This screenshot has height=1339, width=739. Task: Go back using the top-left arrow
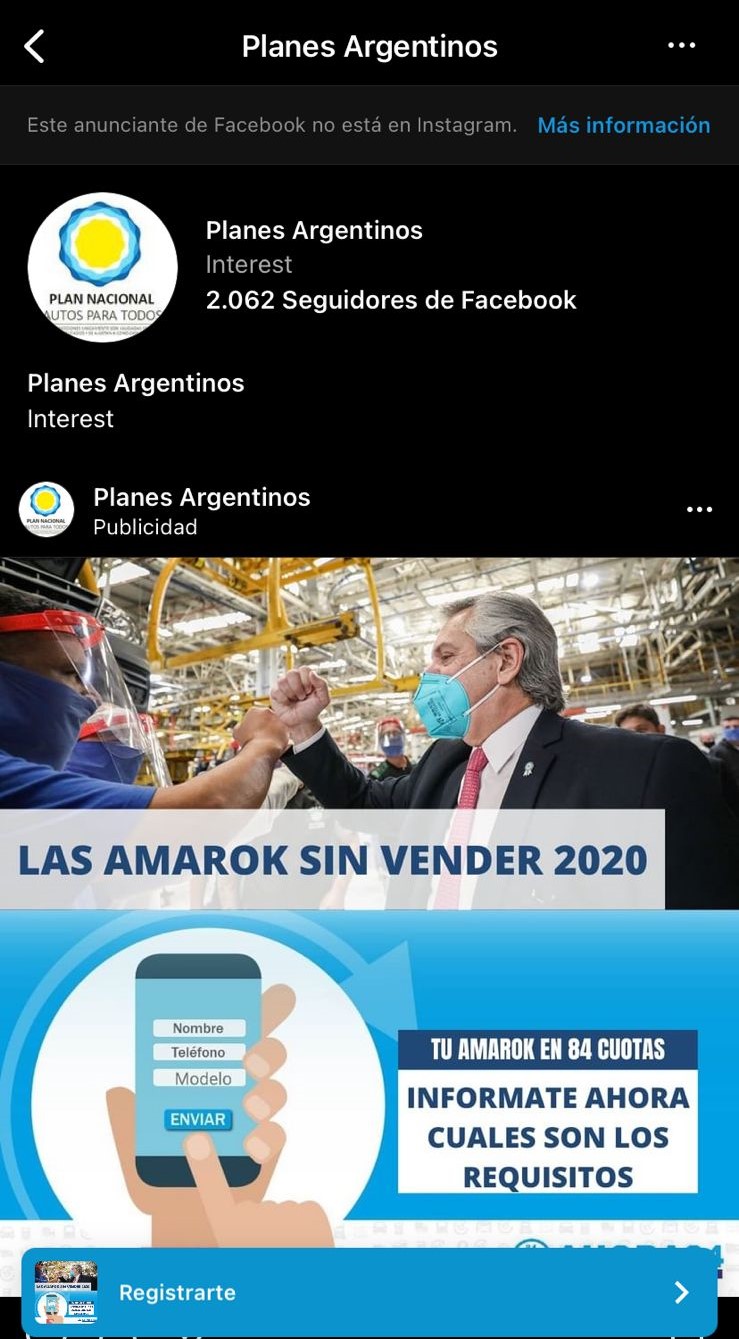click(x=35, y=46)
